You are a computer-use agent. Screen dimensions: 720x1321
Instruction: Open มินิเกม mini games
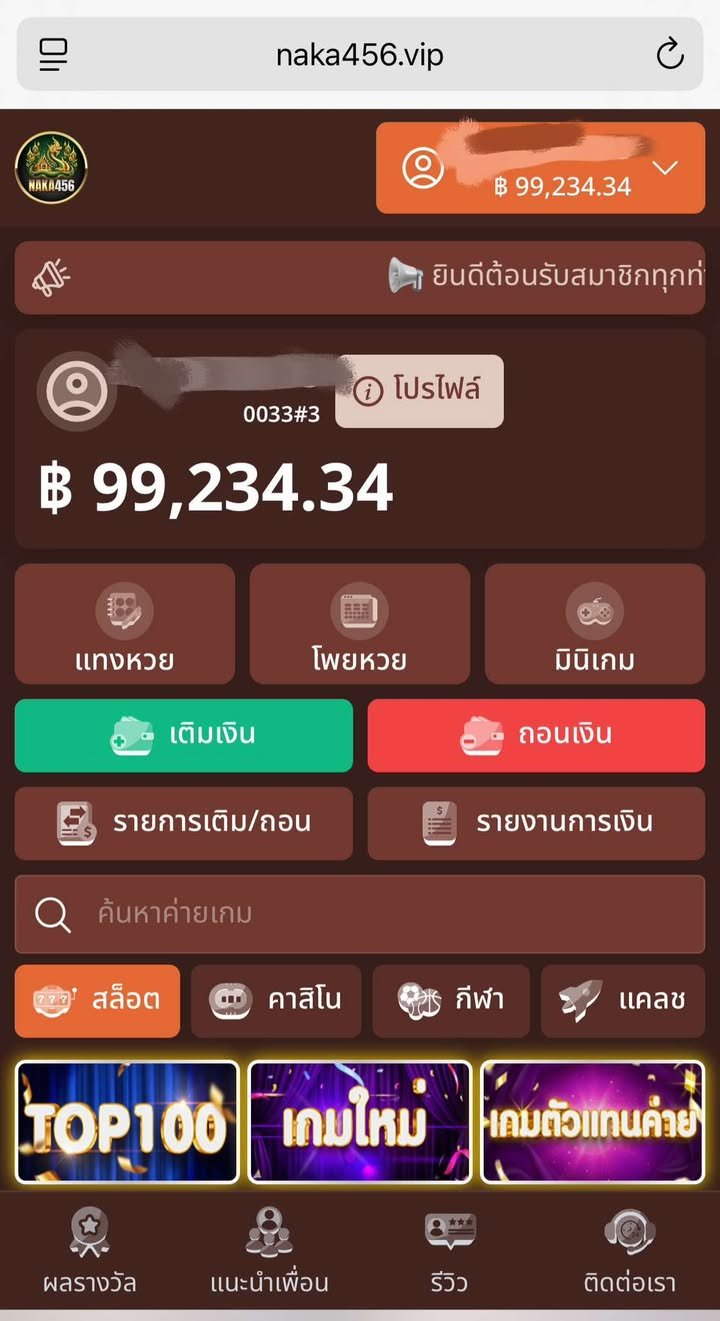coord(594,624)
